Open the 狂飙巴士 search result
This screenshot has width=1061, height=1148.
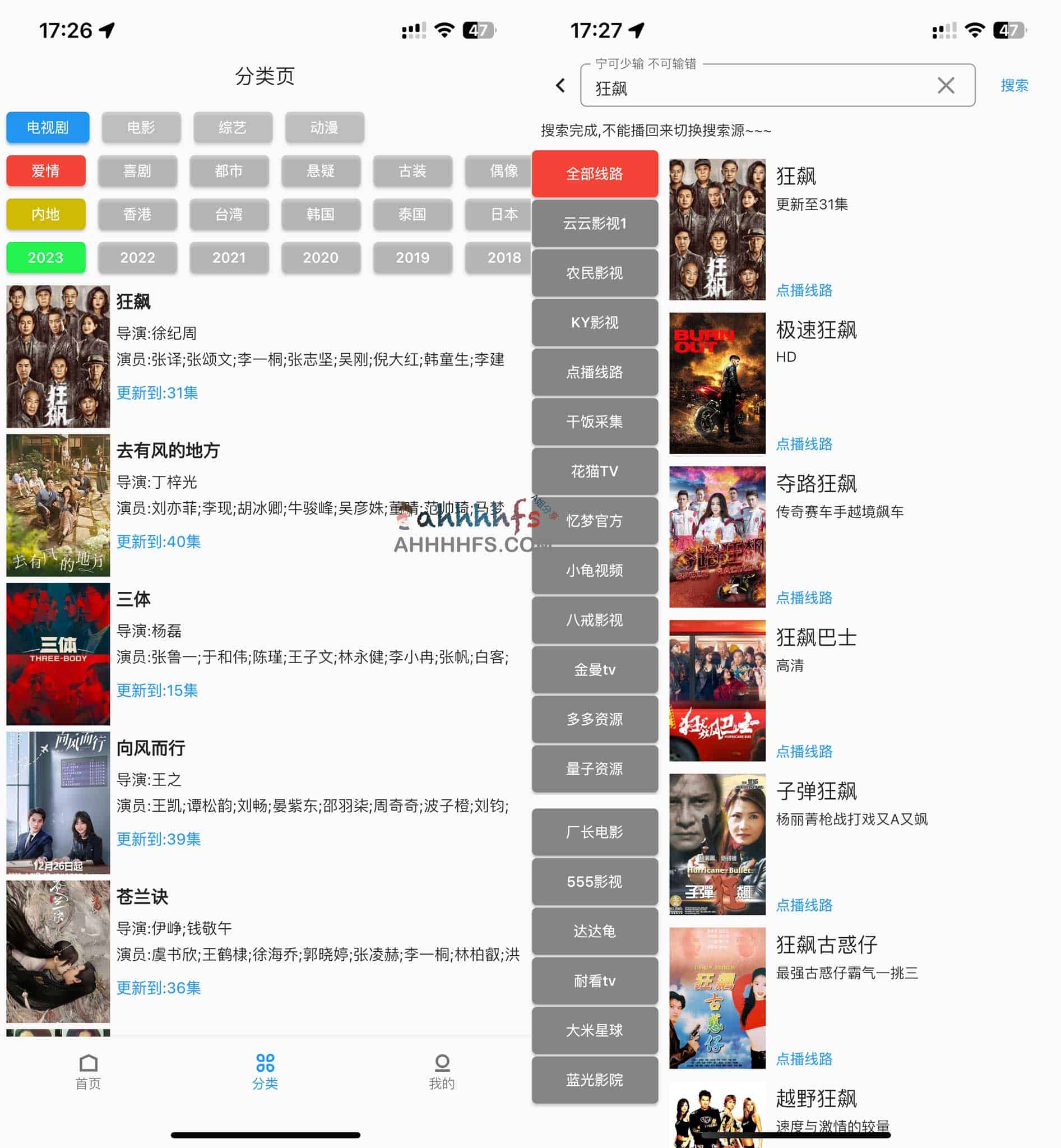click(x=816, y=637)
